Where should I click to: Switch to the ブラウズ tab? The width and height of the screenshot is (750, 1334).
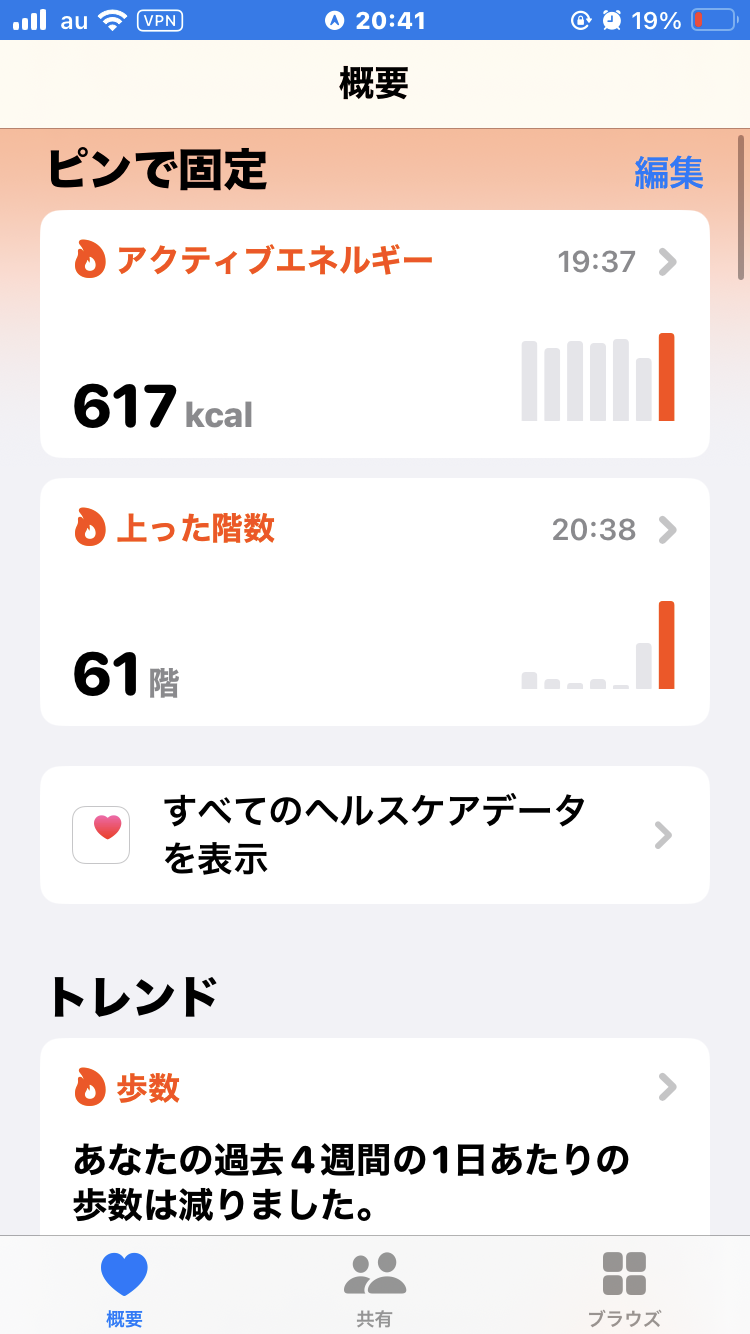(x=624, y=1287)
